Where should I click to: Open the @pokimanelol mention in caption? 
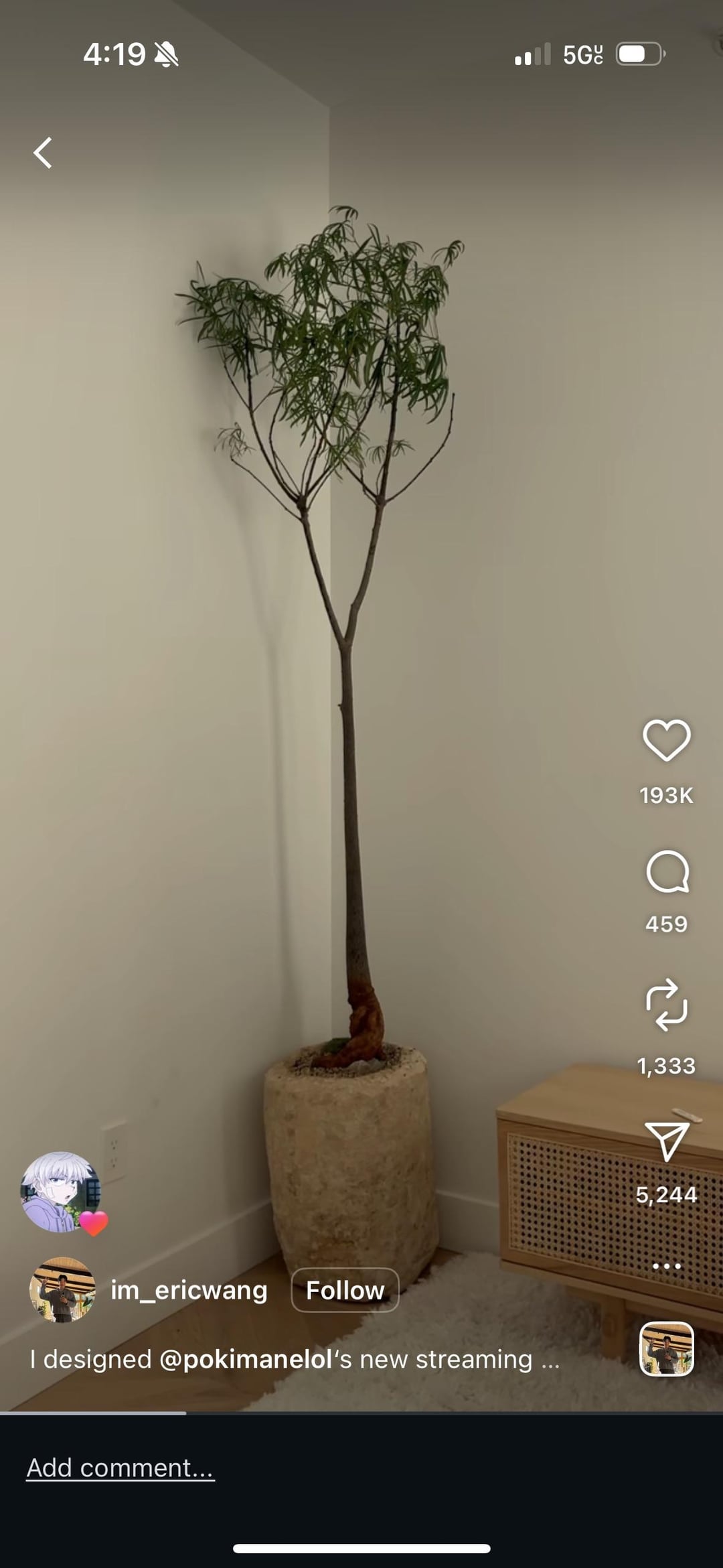246,1359
